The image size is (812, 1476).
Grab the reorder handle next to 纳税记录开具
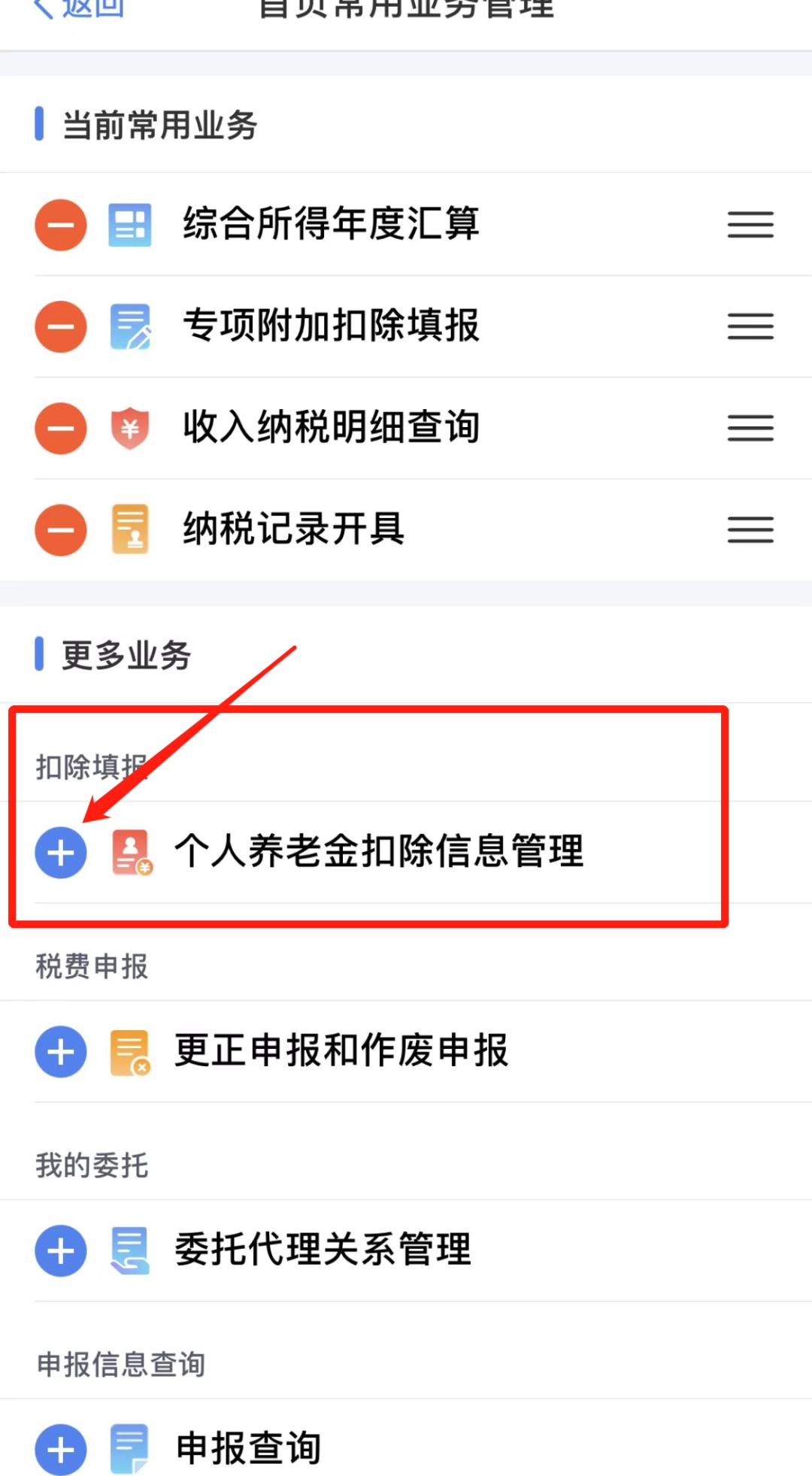(750, 529)
